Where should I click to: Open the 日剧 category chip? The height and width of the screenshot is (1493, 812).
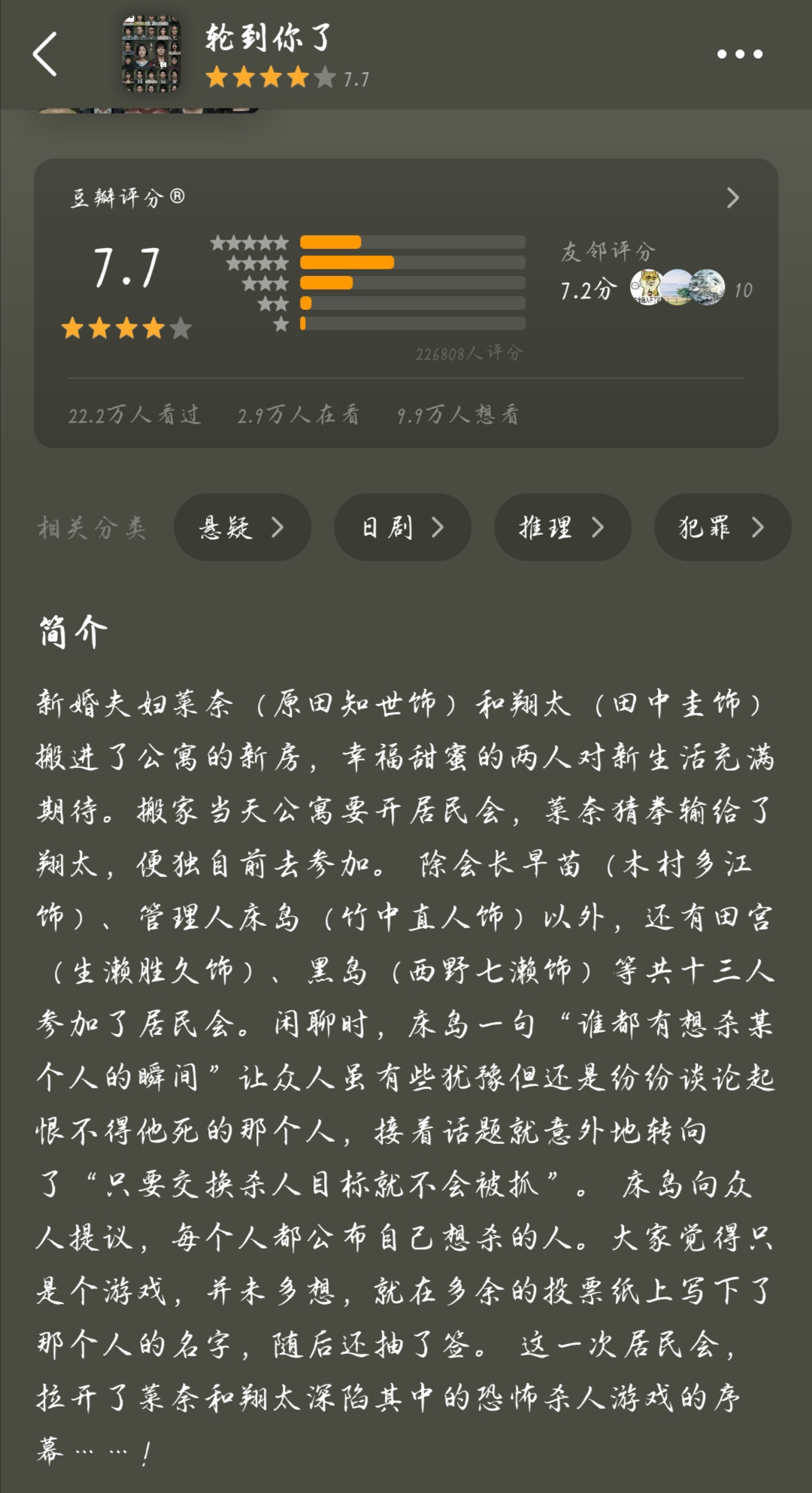point(402,527)
